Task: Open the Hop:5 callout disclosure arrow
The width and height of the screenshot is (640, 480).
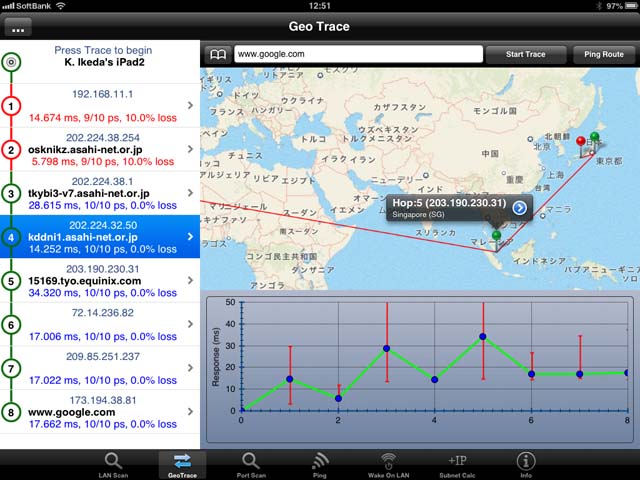Action: pos(520,207)
